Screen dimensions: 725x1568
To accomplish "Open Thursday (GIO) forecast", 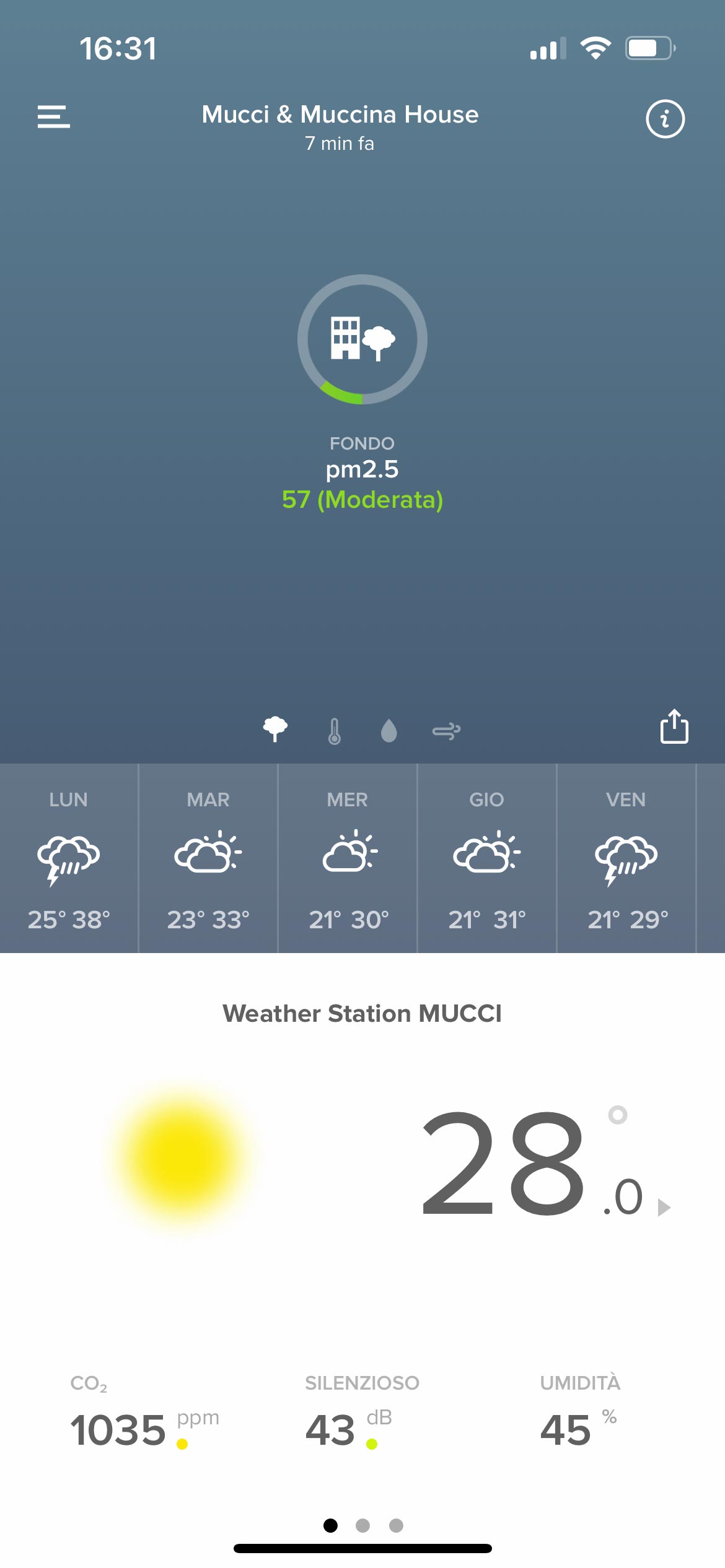I will (x=487, y=858).
